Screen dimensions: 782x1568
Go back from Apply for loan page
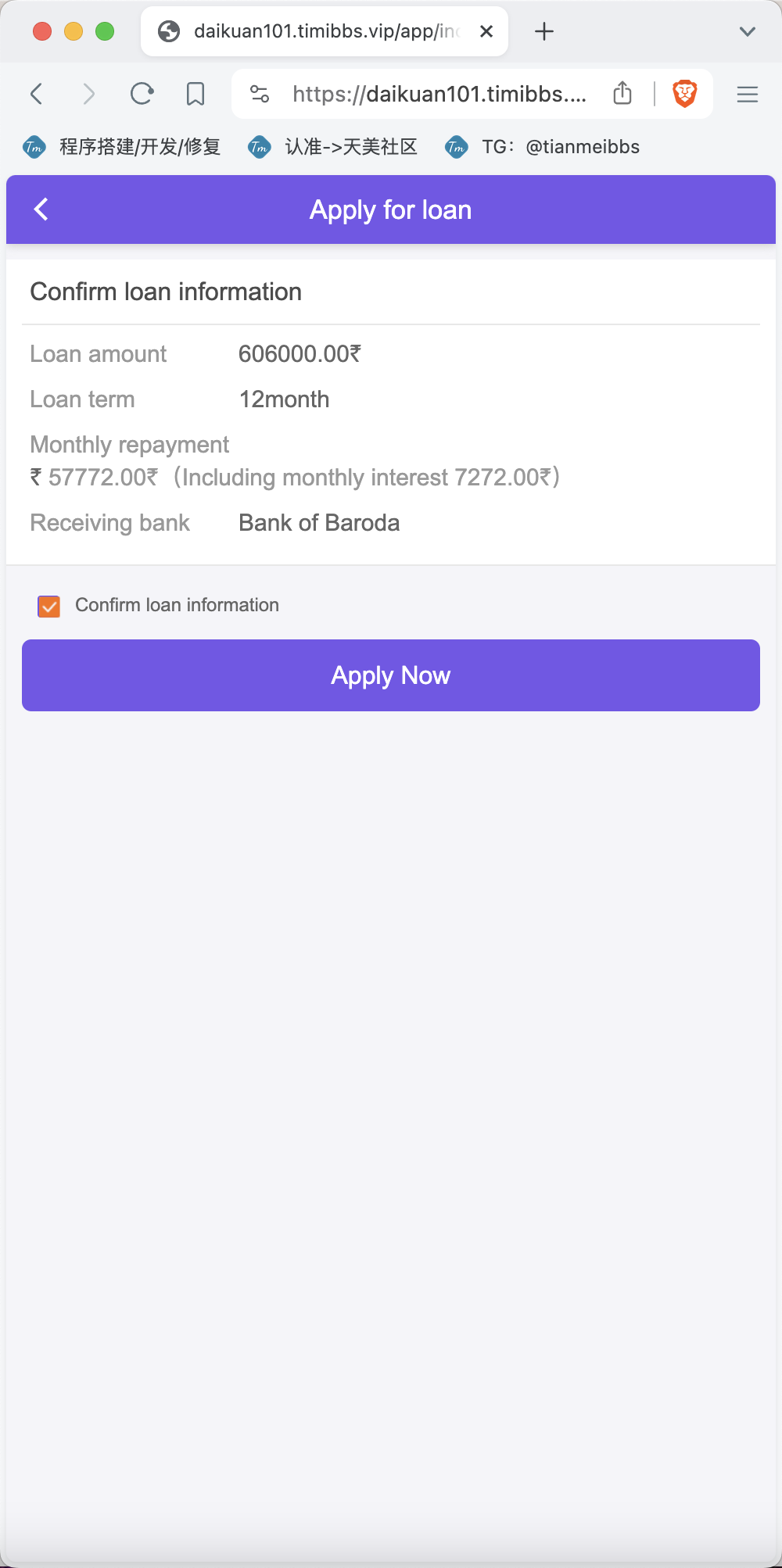[41, 209]
